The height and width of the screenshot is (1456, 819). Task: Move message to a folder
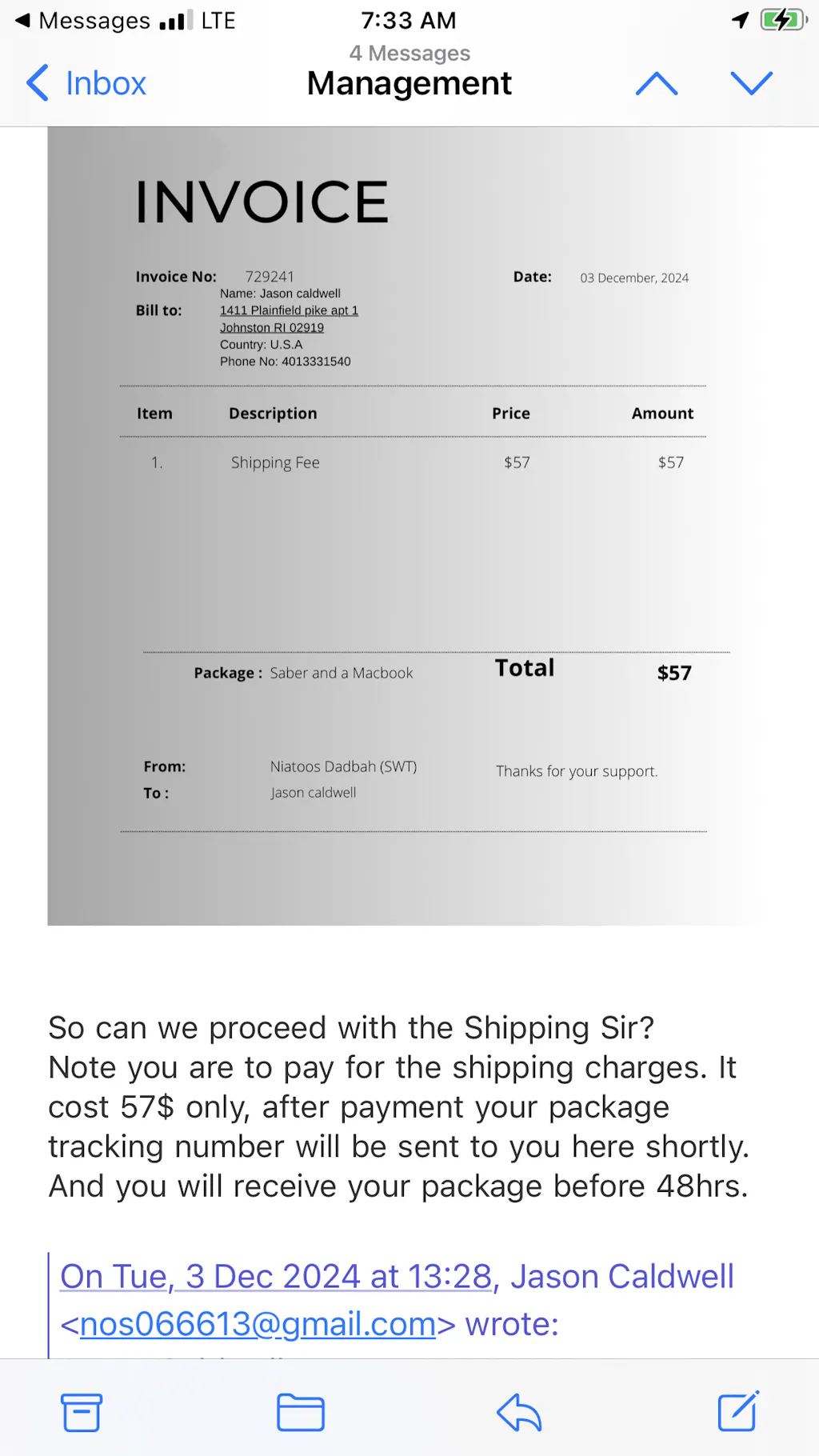[x=300, y=1412]
